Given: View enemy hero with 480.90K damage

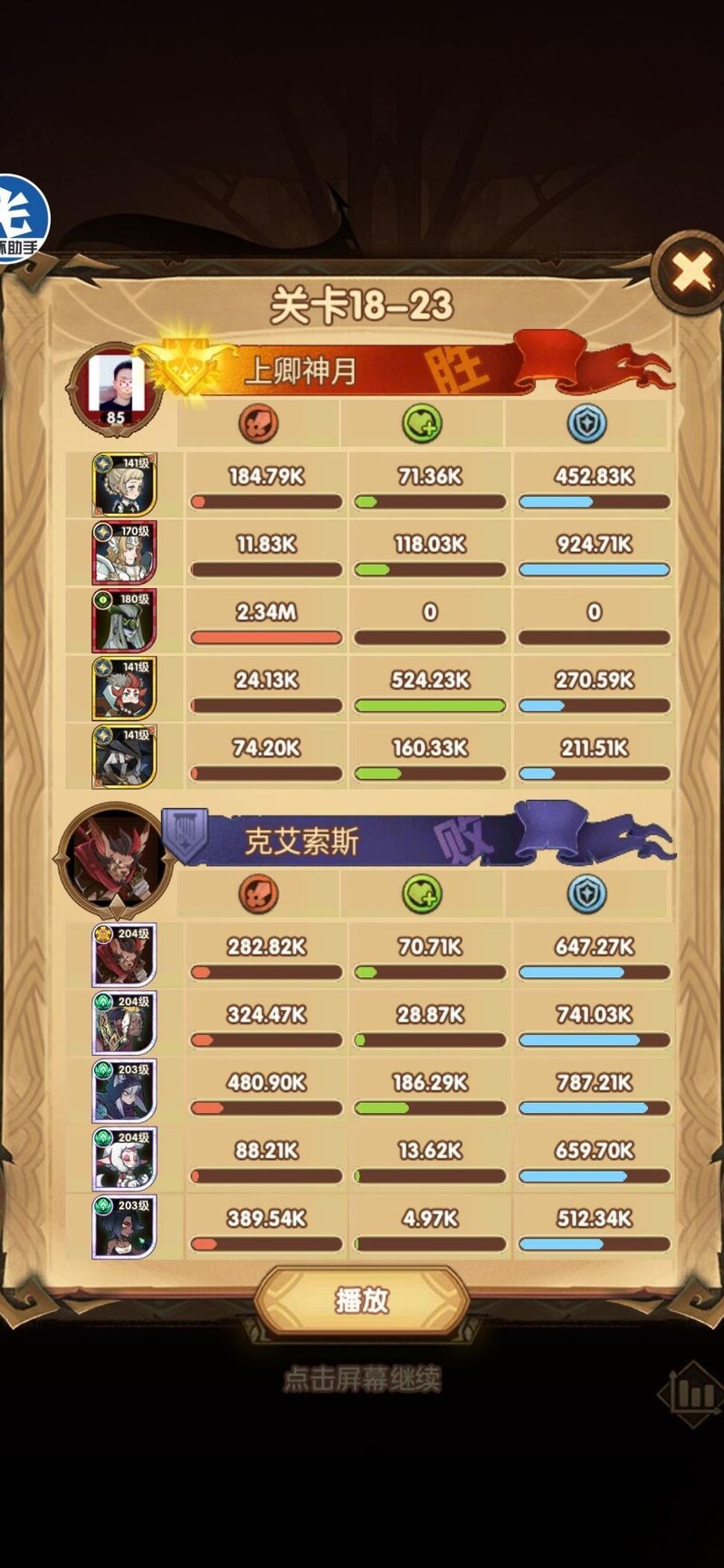Looking at the screenshot, I should pos(124,1091).
